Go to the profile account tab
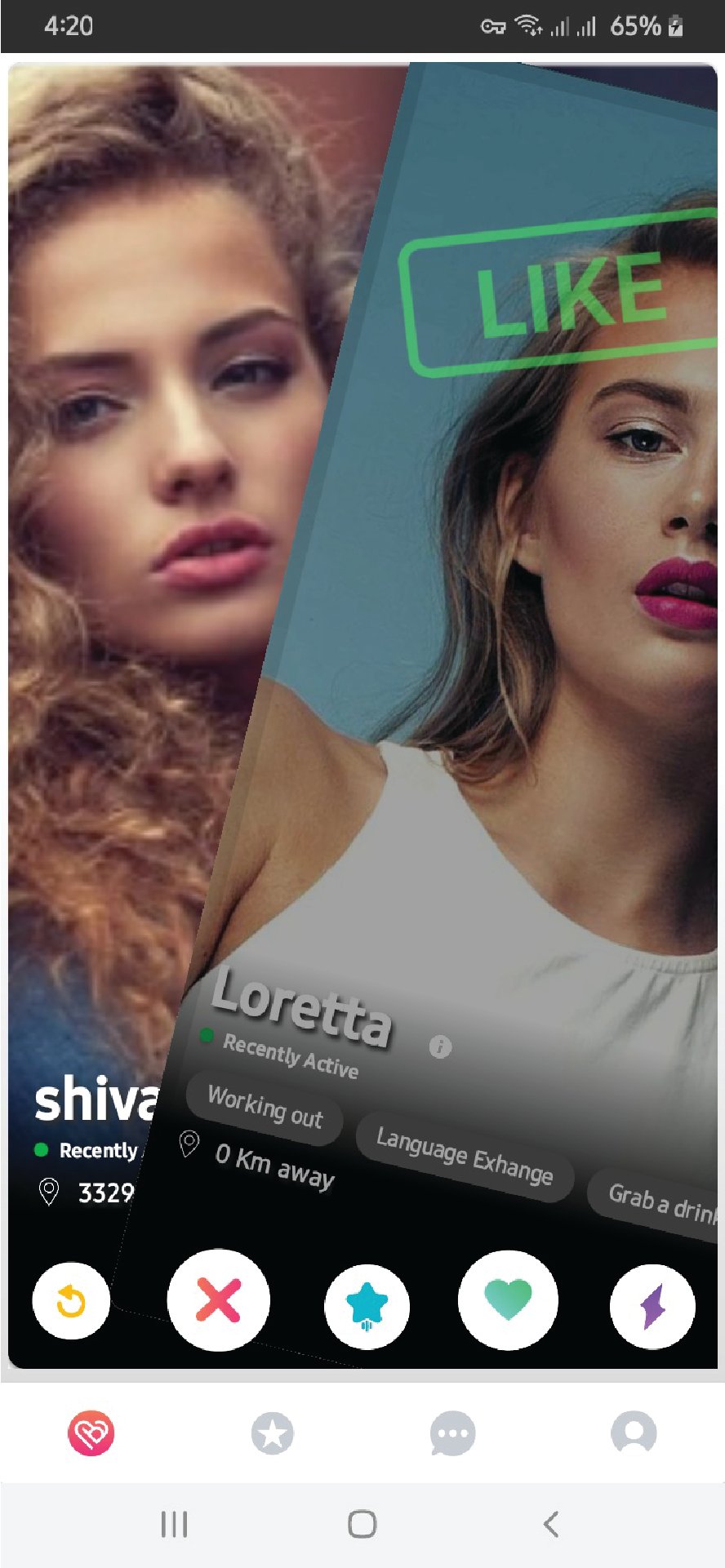The height and width of the screenshot is (1568, 725). (634, 1433)
